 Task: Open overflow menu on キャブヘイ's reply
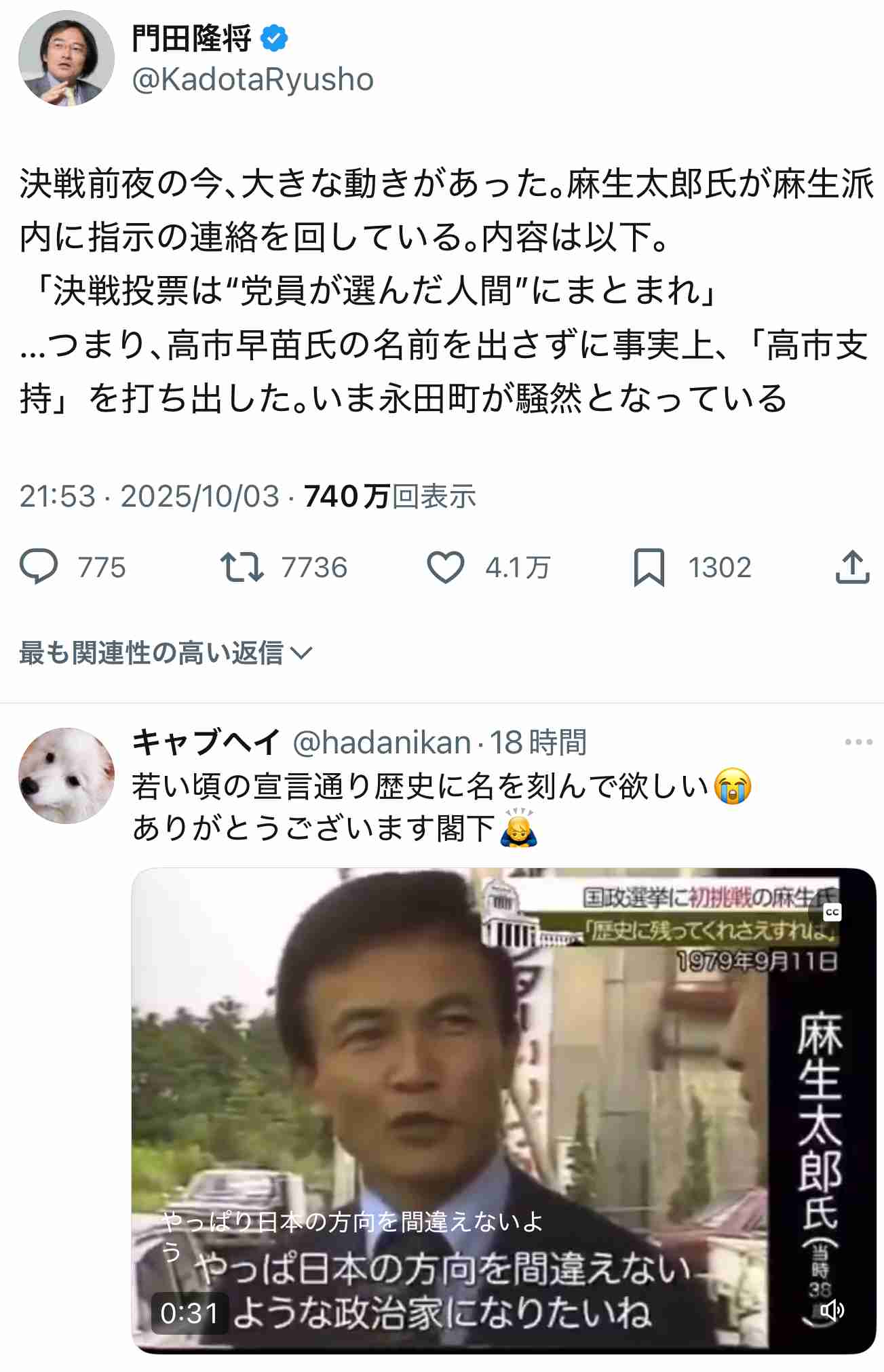[858, 742]
